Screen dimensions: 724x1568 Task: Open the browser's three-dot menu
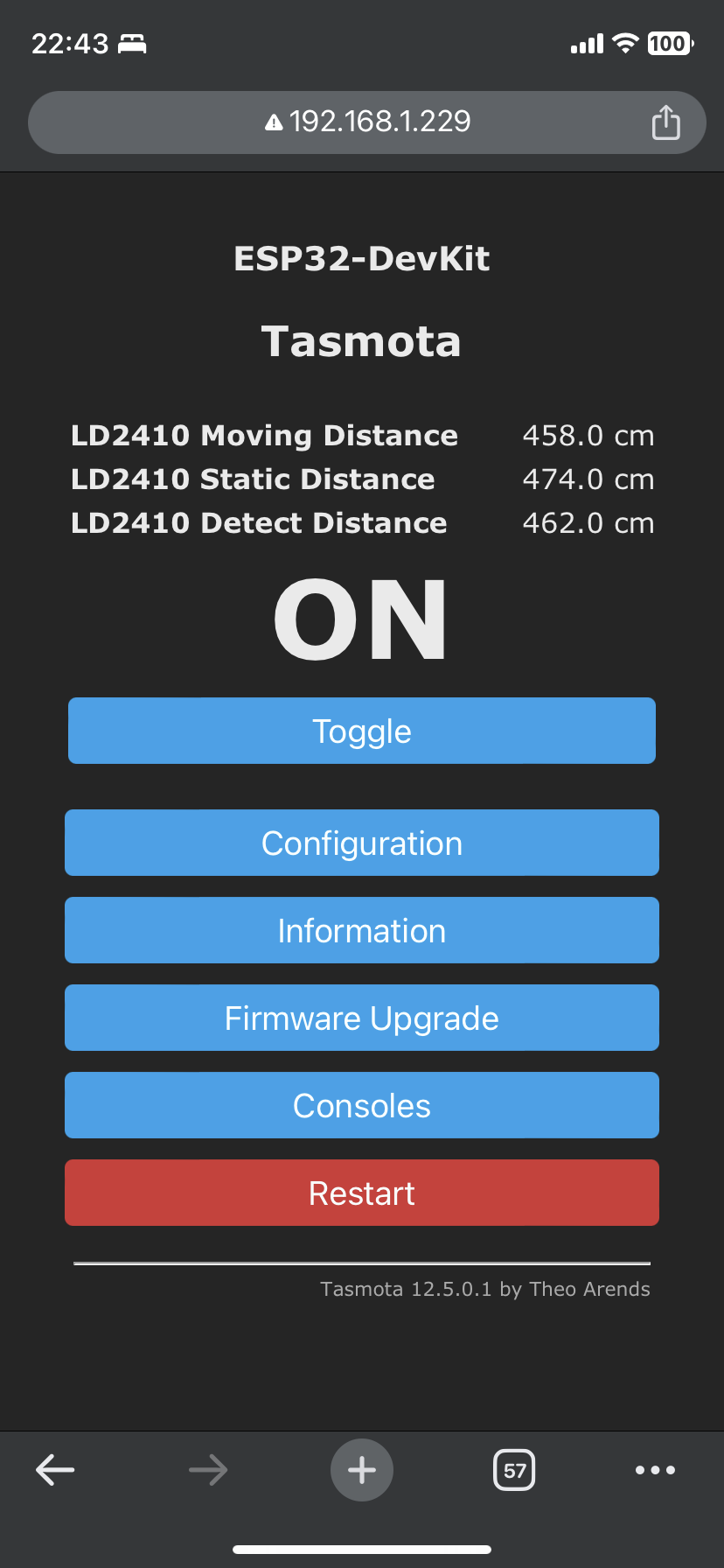pos(655,1470)
